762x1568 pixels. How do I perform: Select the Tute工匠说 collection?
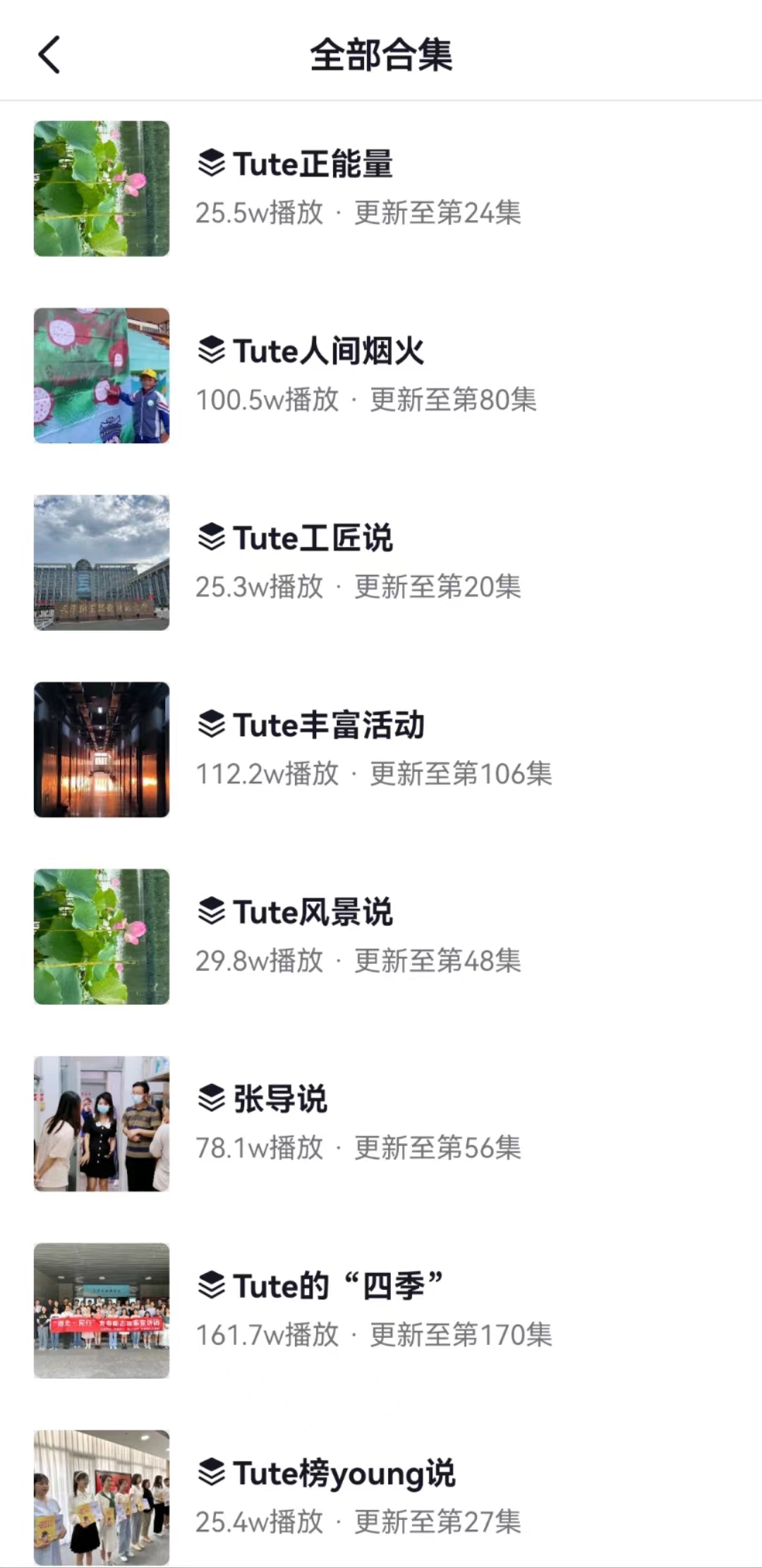(313, 538)
